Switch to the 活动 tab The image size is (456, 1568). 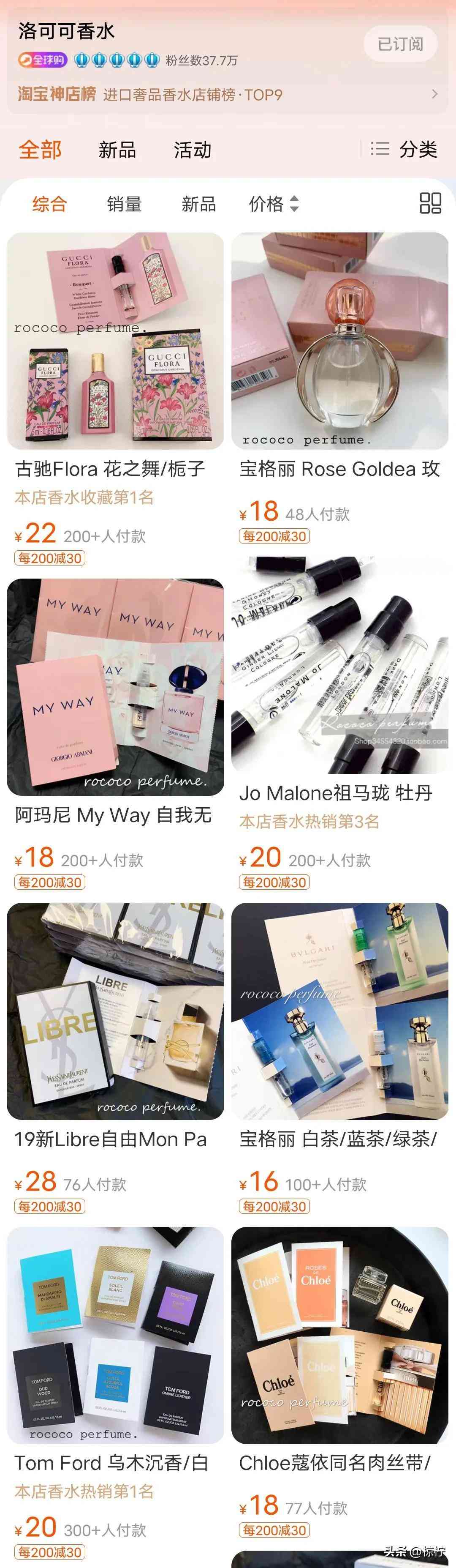point(192,150)
